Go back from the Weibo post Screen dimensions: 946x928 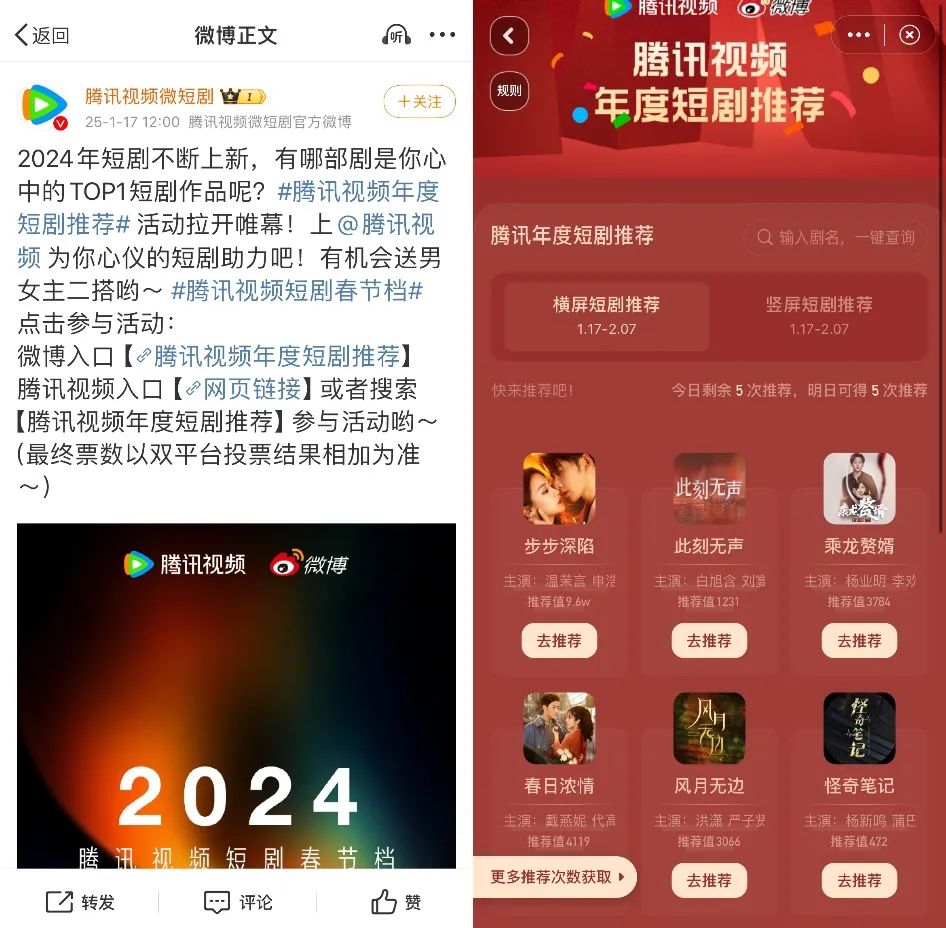point(42,36)
